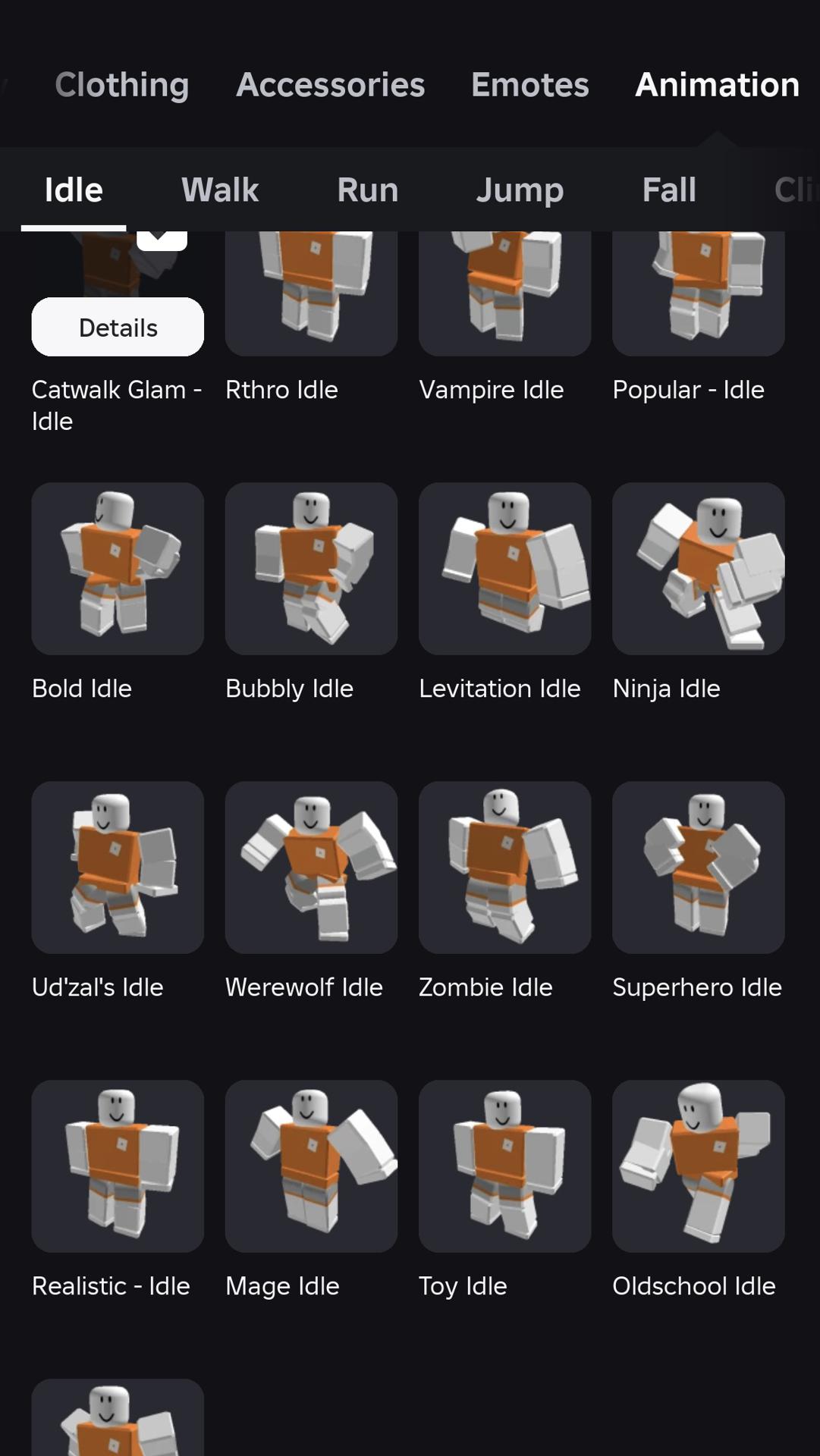The width and height of the screenshot is (820, 1456).
Task: Open the Accessories category
Action: tap(330, 84)
